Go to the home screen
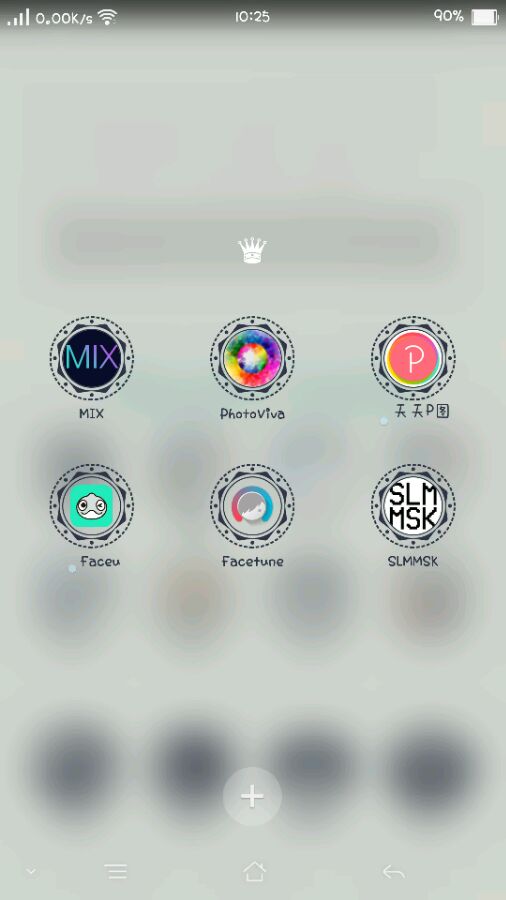This screenshot has height=900, width=506. [254, 871]
